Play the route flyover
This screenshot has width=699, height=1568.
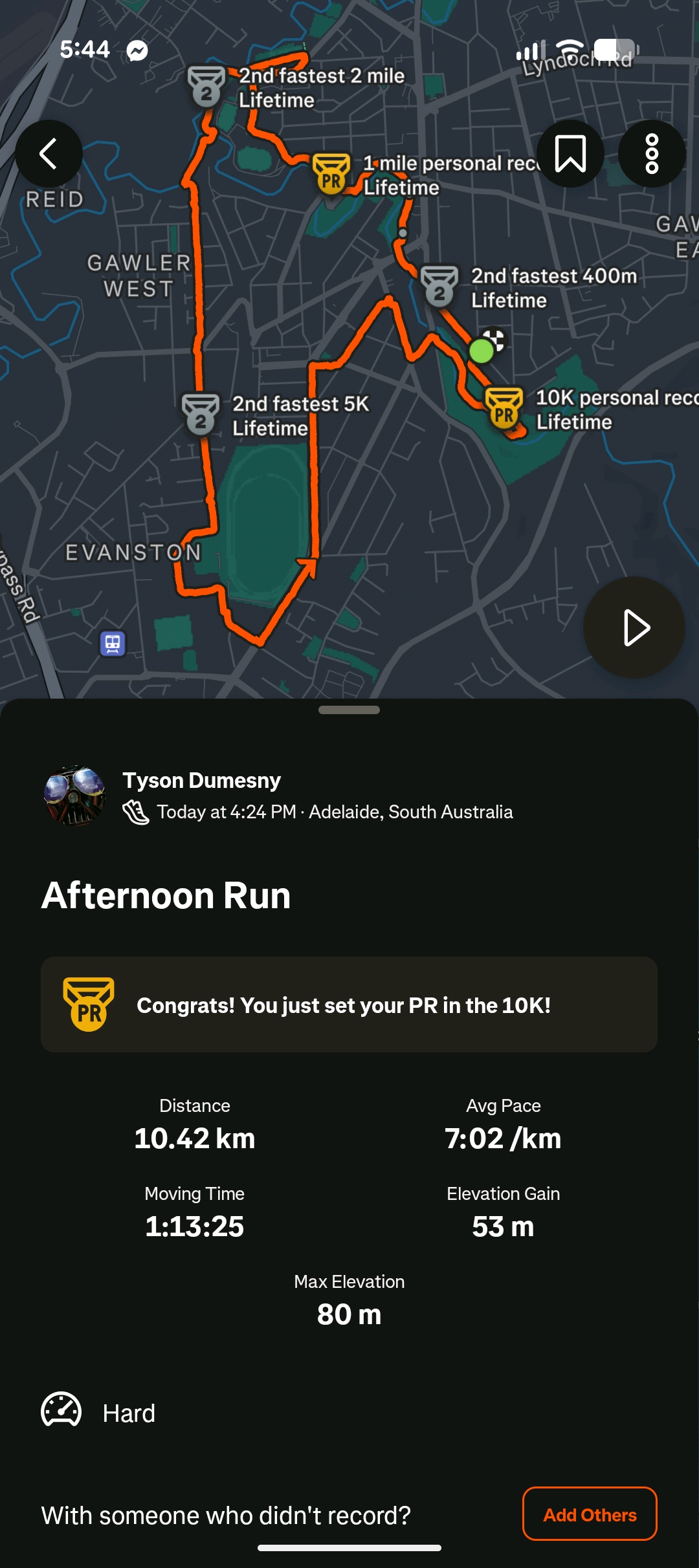tap(634, 627)
